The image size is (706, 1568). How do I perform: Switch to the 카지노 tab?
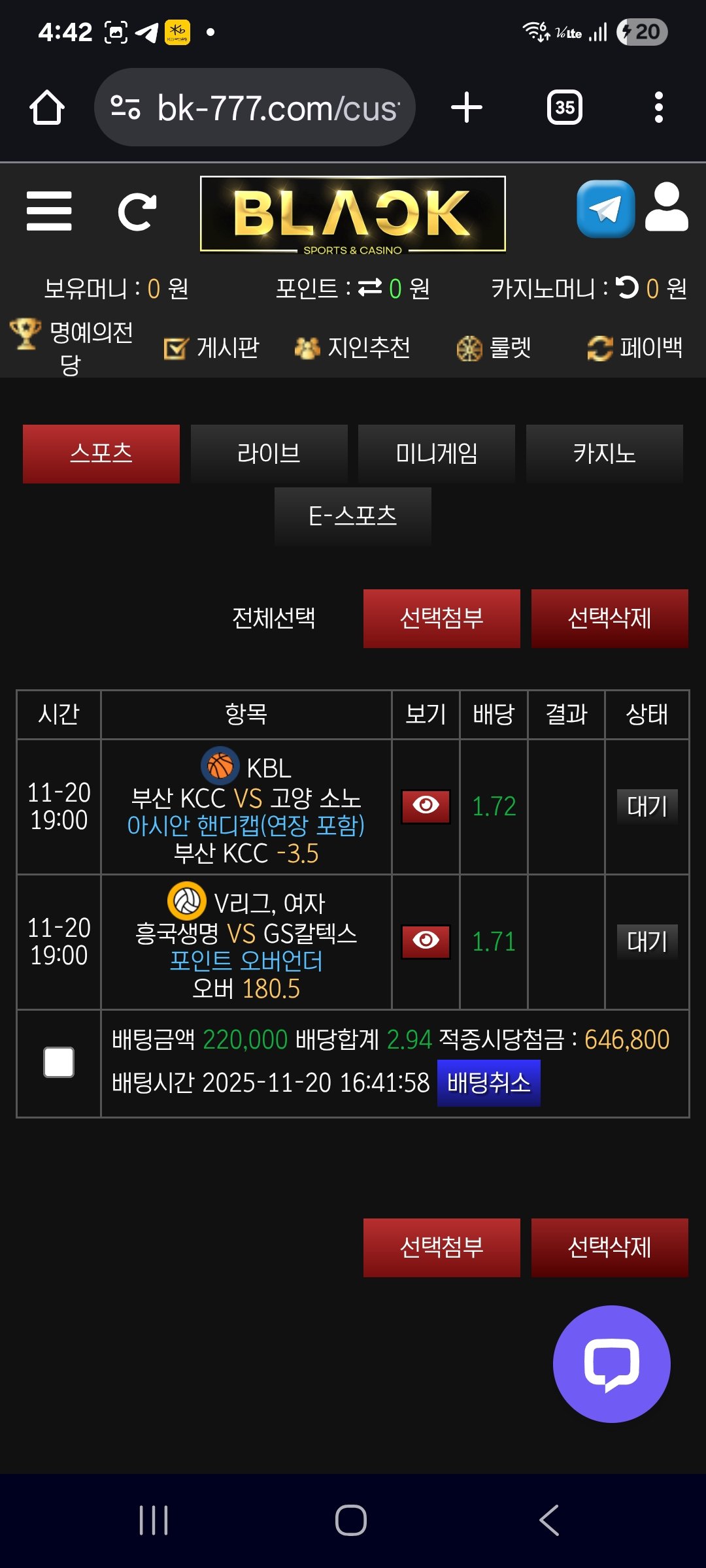(604, 453)
